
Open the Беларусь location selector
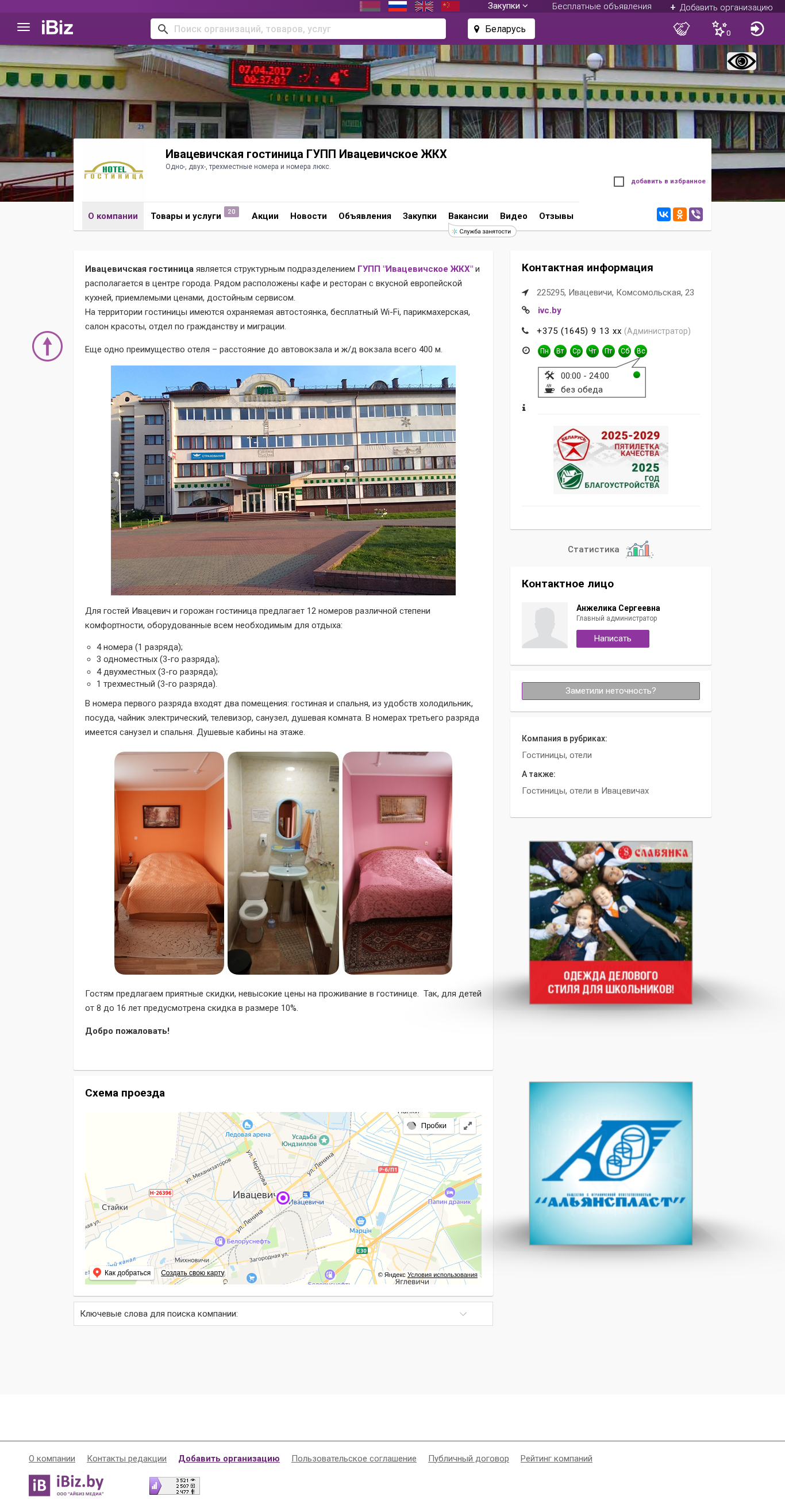pyautogui.click(x=501, y=29)
